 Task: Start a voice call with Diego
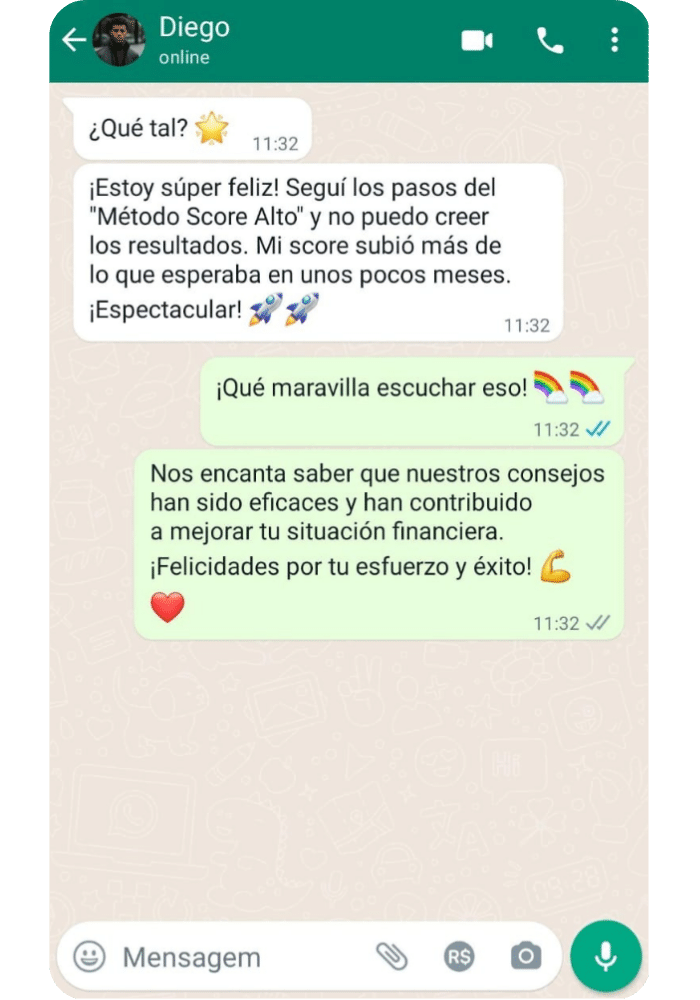[550, 40]
